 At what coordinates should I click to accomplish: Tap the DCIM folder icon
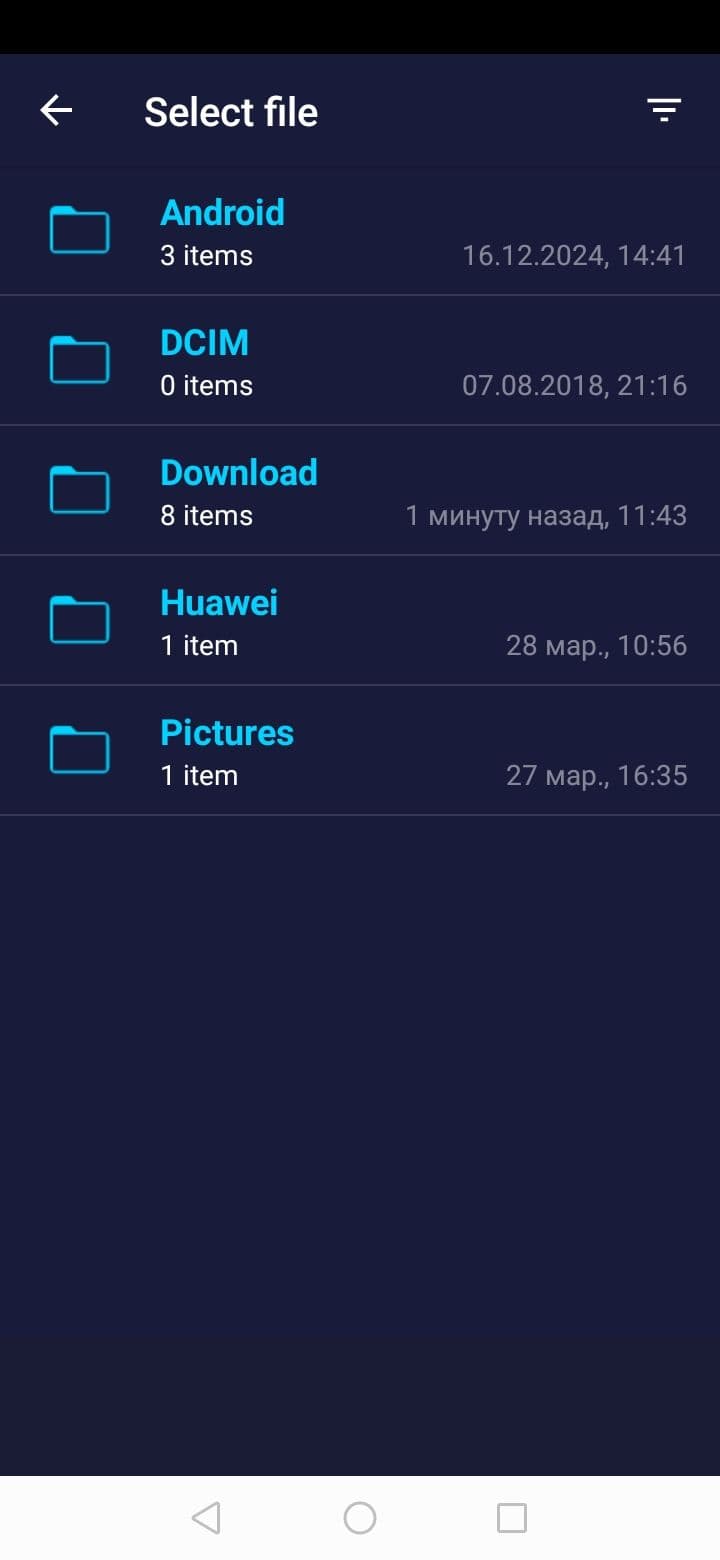coord(79,360)
